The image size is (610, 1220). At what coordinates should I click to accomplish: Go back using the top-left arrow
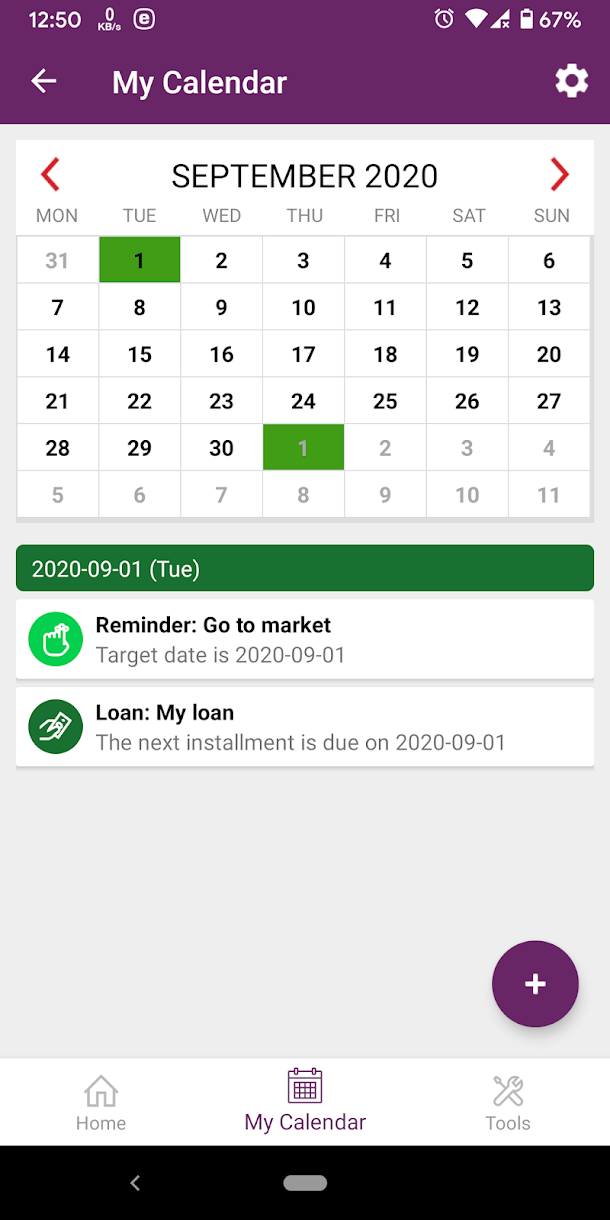point(44,82)
